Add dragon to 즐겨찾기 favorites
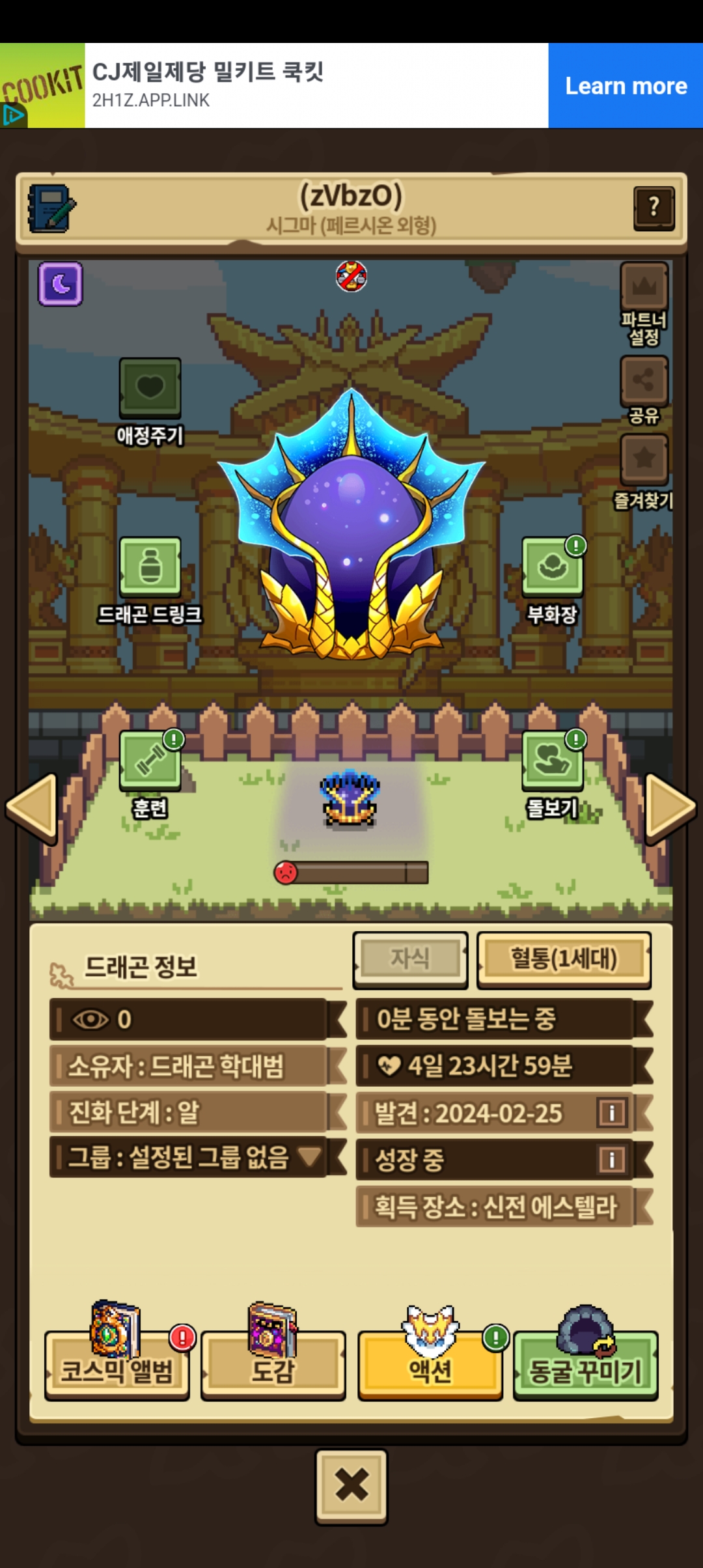 644,459
